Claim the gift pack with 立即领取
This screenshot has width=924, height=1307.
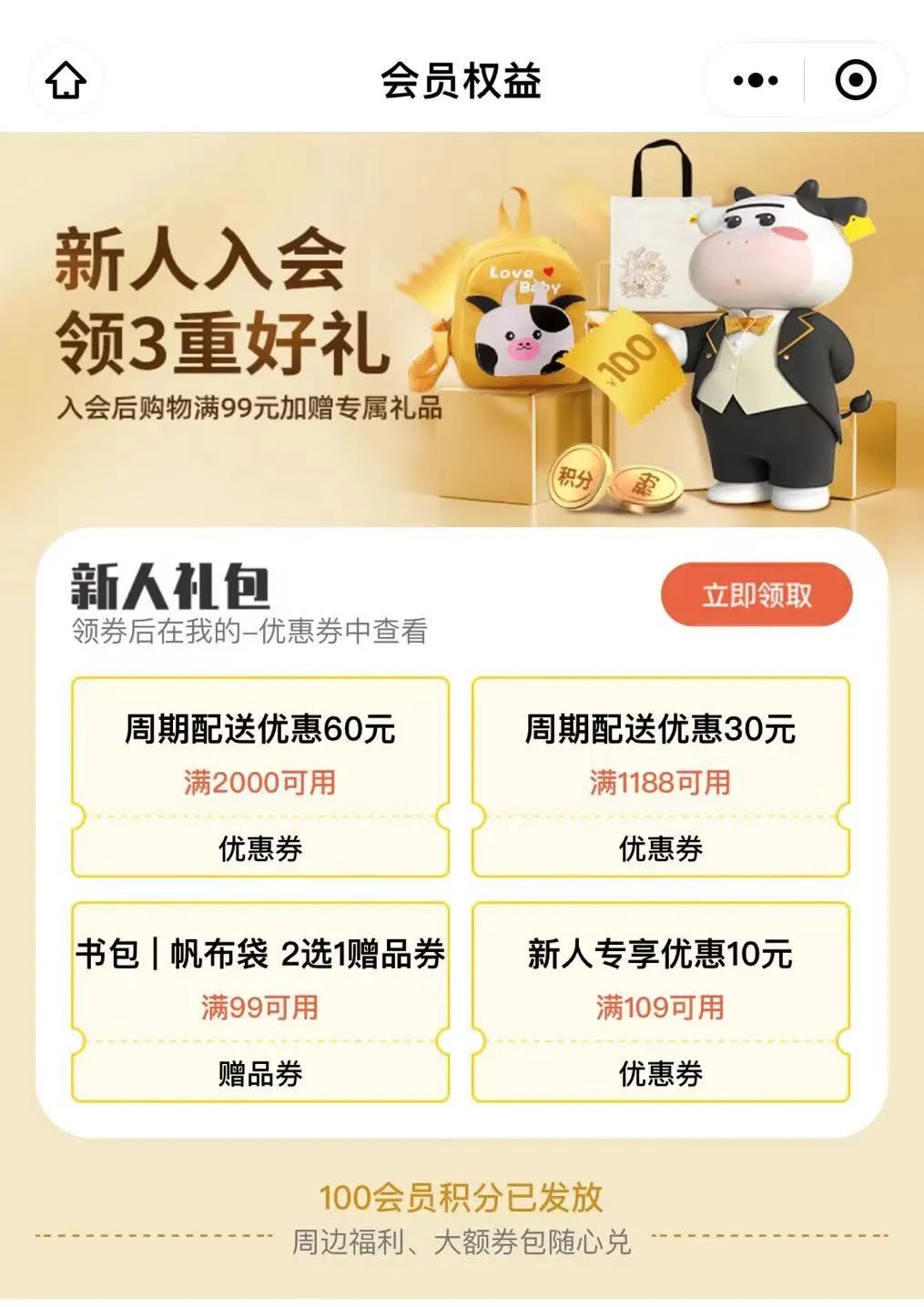(756, 595)
